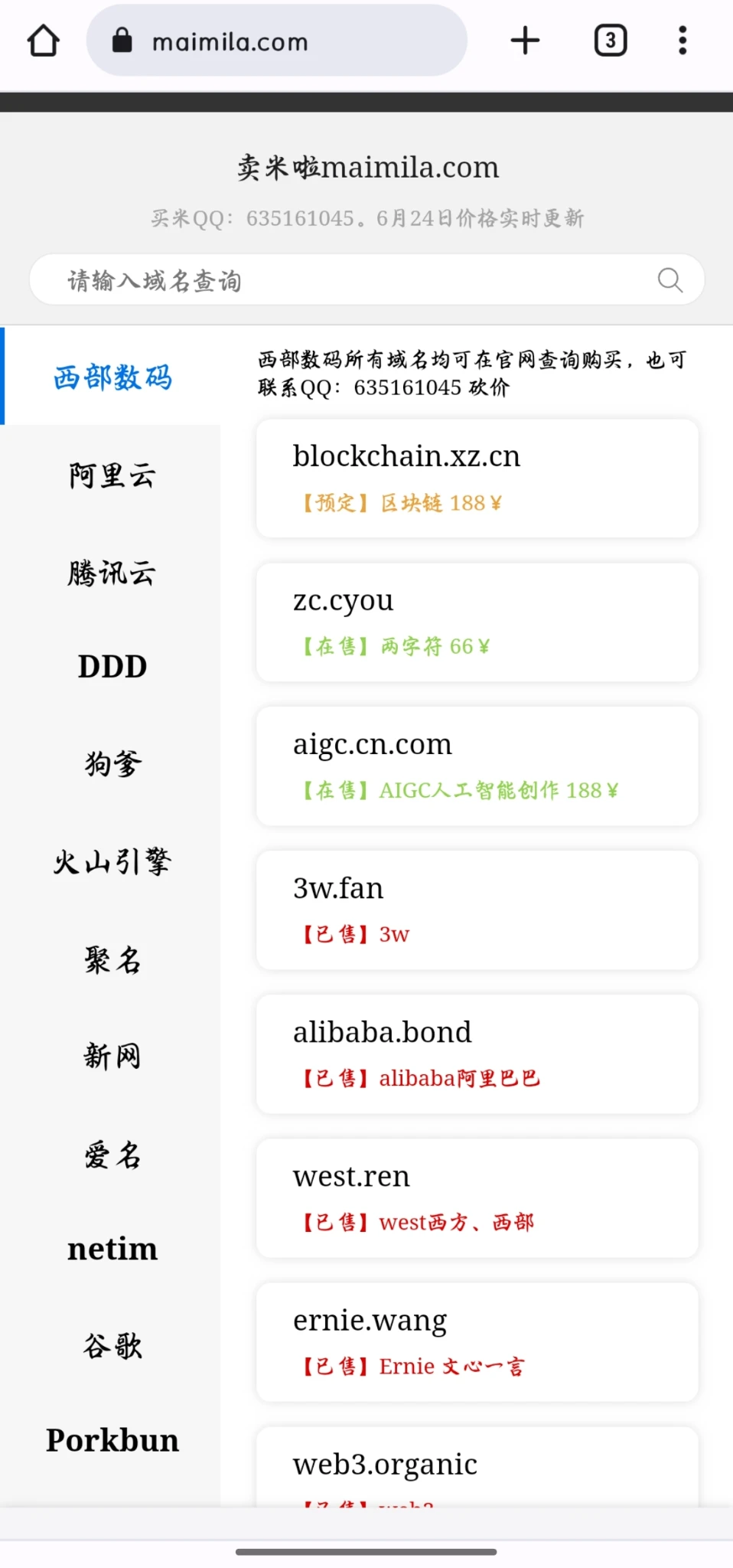Open the zc.cyou domain card

(x=477, y=622)
